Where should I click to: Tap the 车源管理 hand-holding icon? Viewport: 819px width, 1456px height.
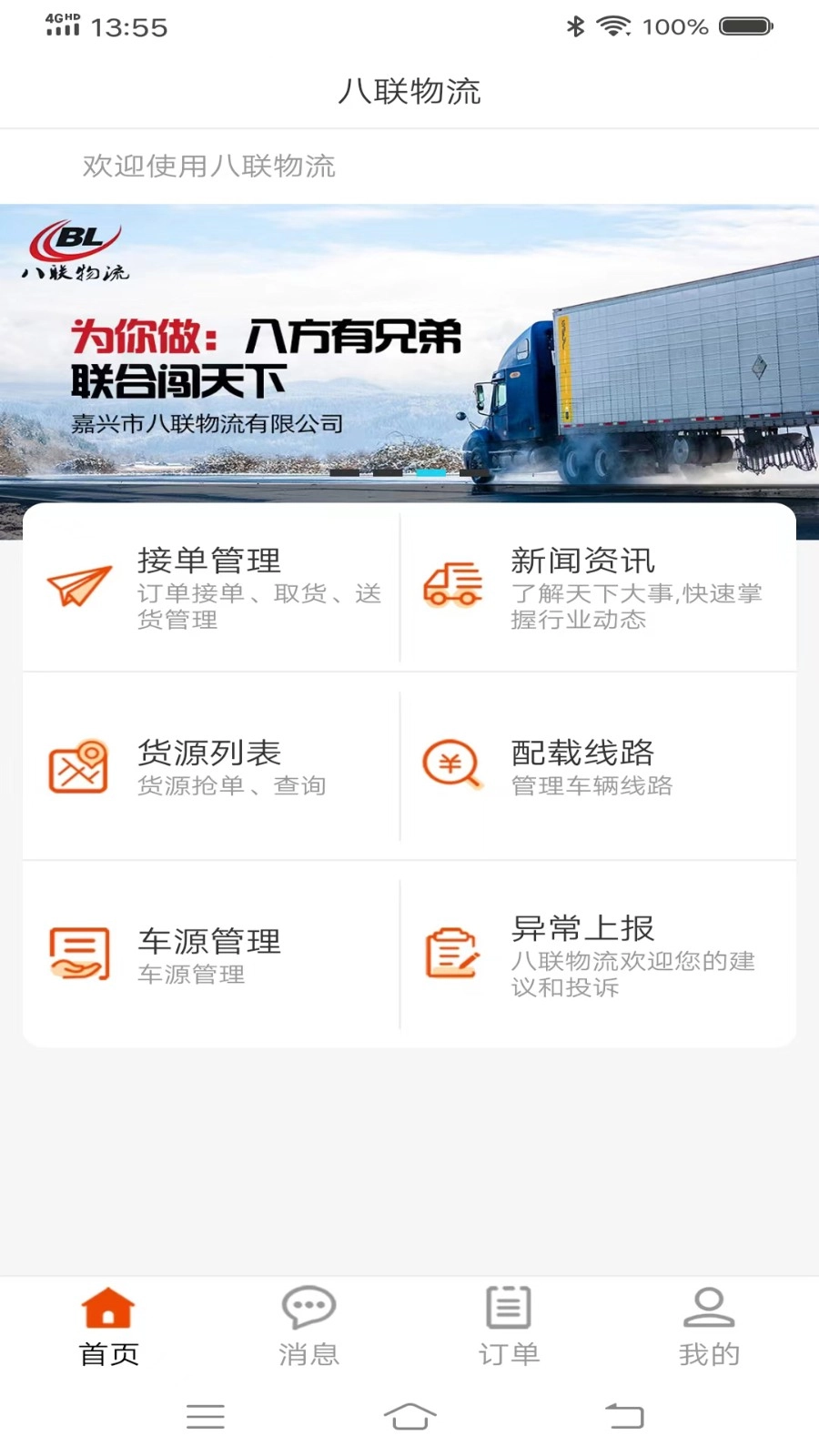click(79, 954)
